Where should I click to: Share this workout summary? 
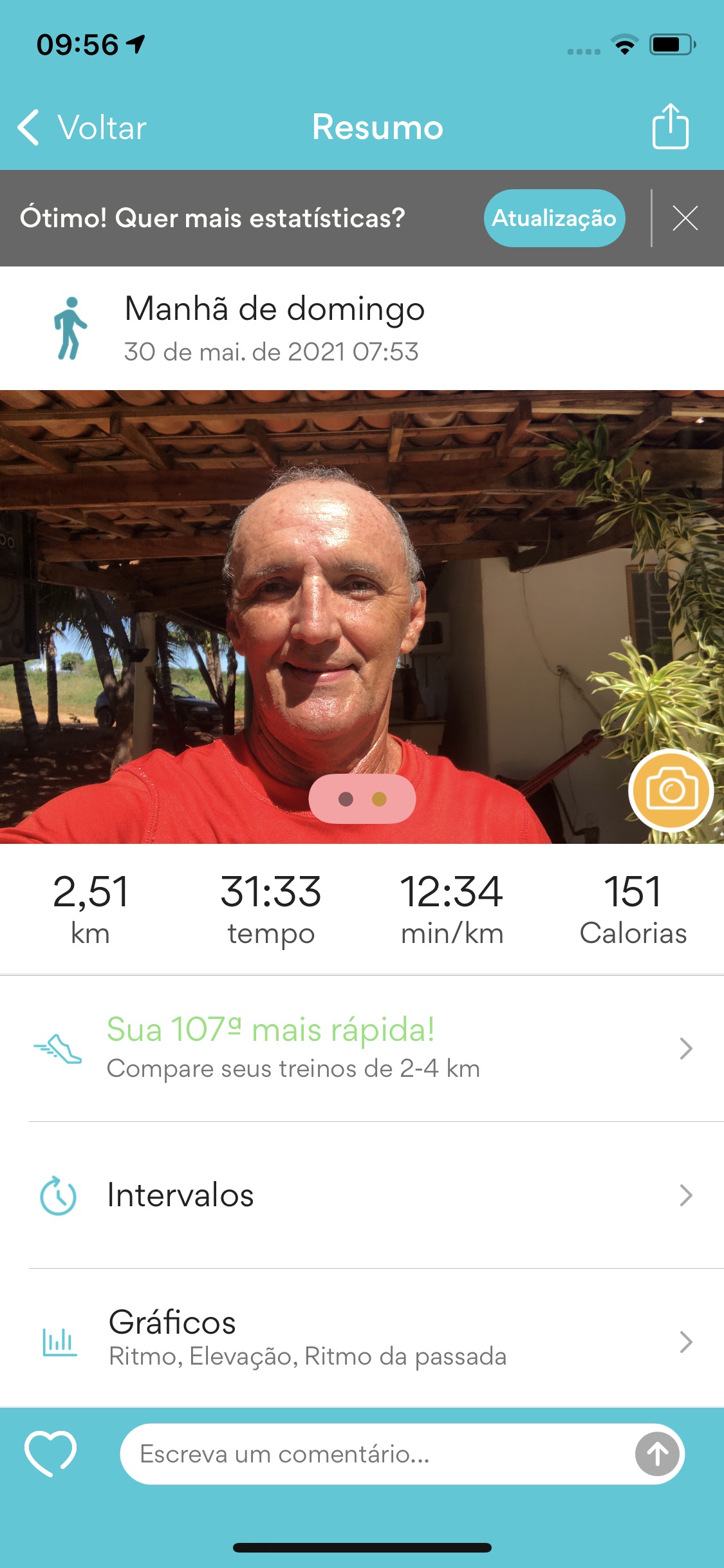(x=670, y=126)
